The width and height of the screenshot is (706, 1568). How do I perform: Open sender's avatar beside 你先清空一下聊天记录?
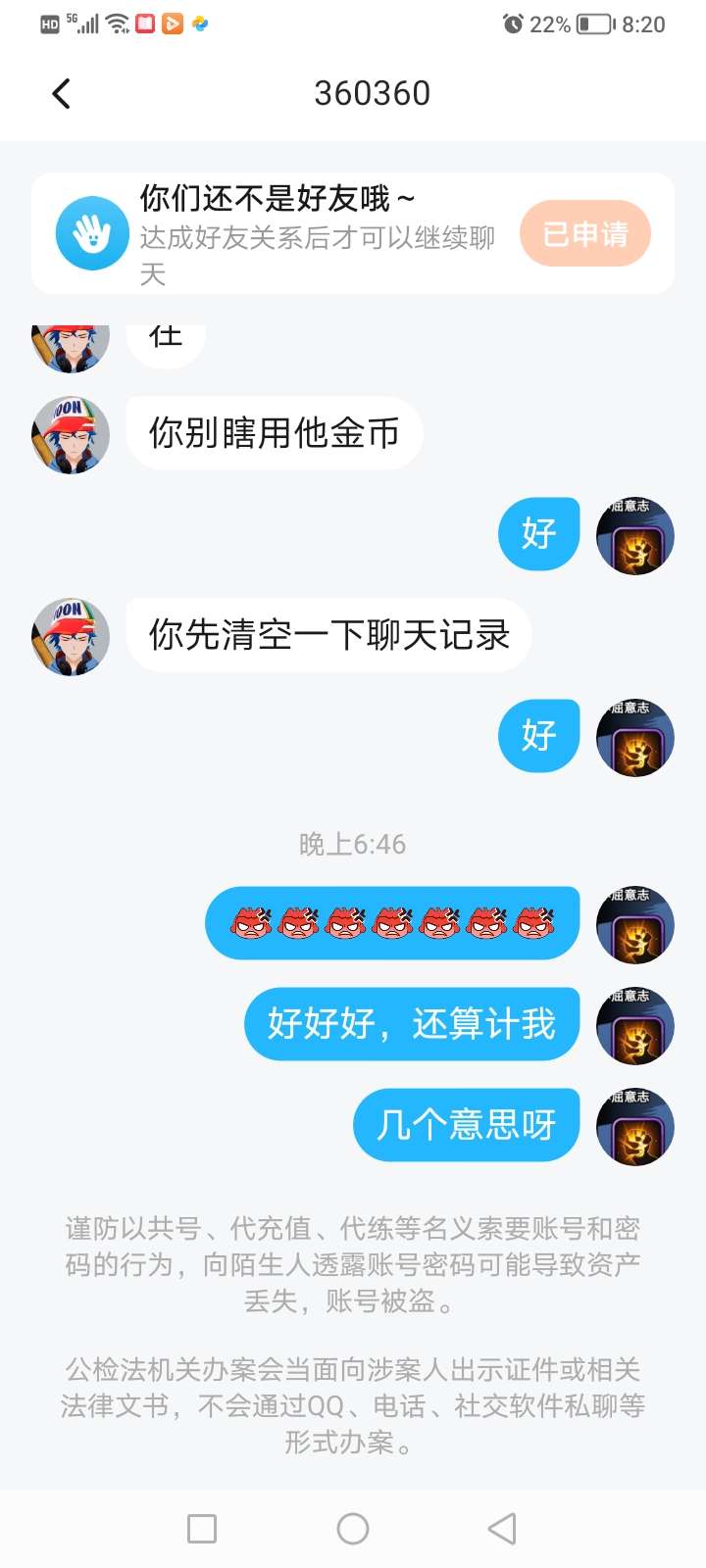[x=71, y=637]
